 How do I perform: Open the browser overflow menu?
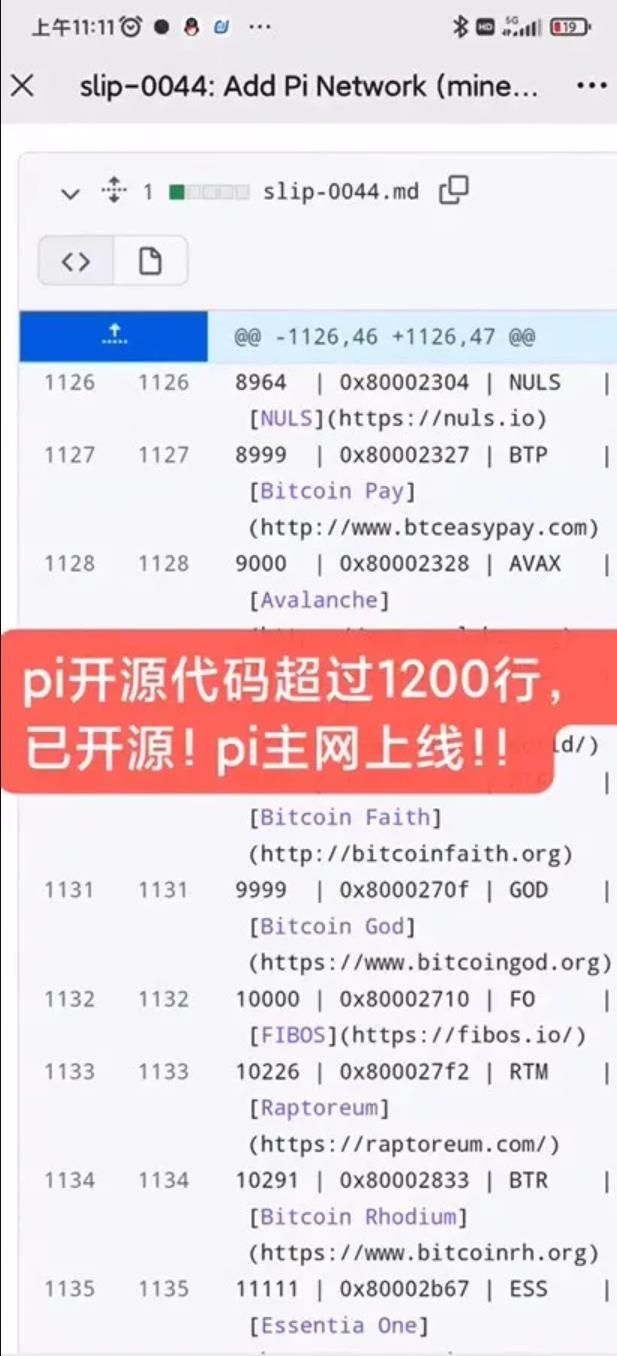pos(592,86)
